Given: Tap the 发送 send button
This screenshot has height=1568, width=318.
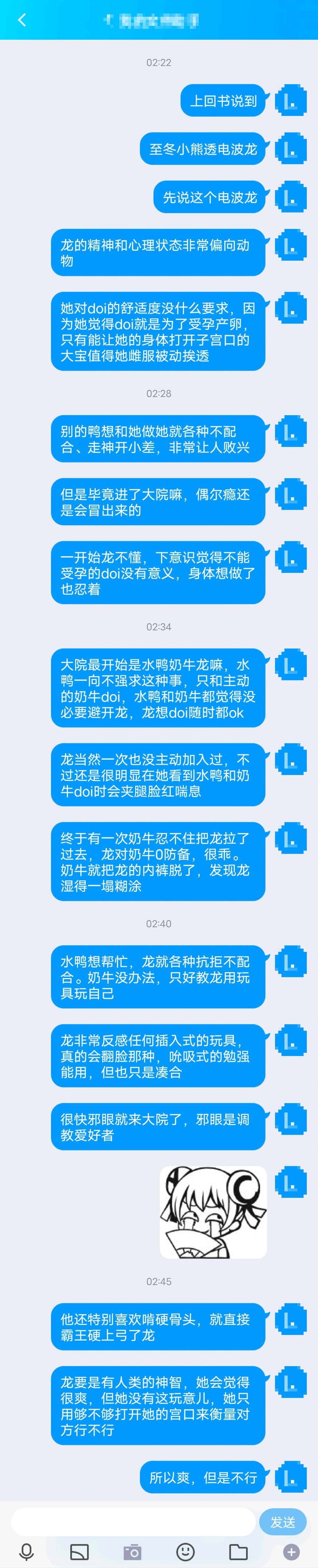Looking at the screenshot, I should pos(283,1522).
